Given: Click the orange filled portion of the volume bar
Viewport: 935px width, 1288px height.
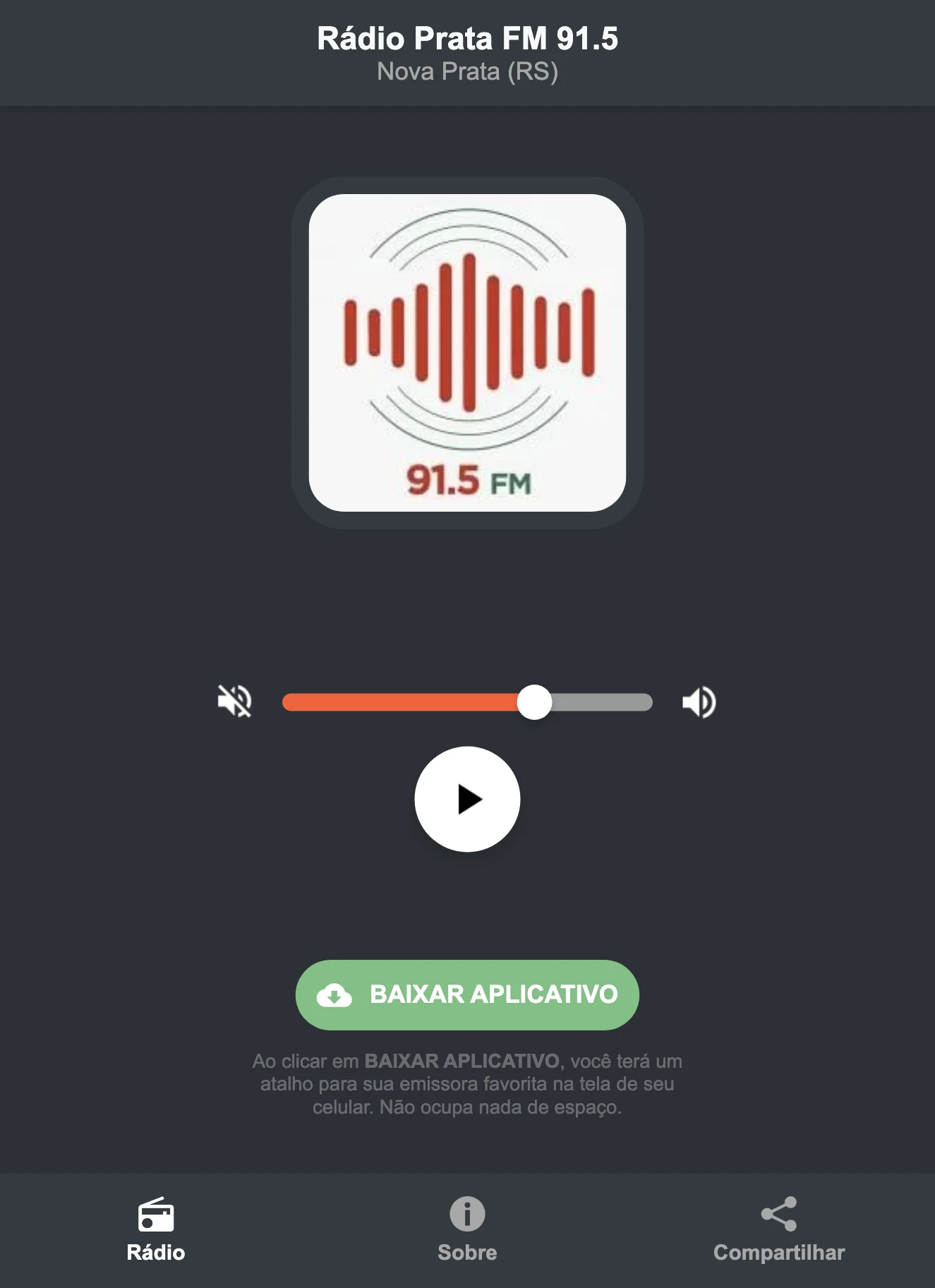Looking at the screenshot, I should [402, 701].
